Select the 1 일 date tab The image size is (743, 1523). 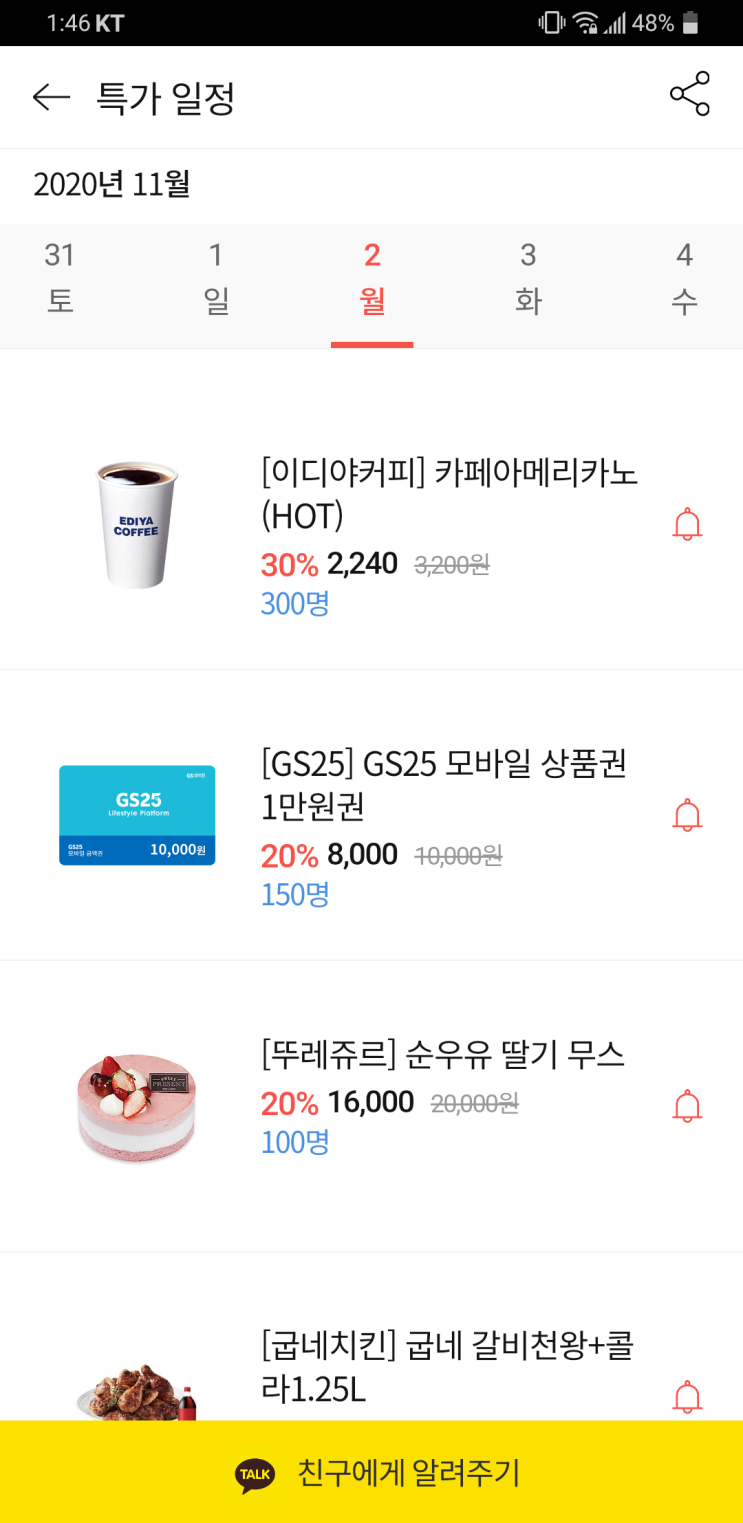[x=216, y=277]
